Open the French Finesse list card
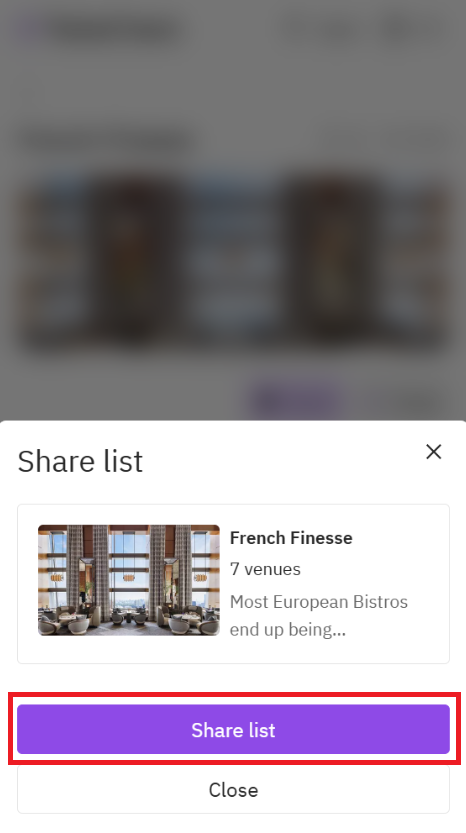The width and height of the screenshot is (466, 833). click(233, 583)
